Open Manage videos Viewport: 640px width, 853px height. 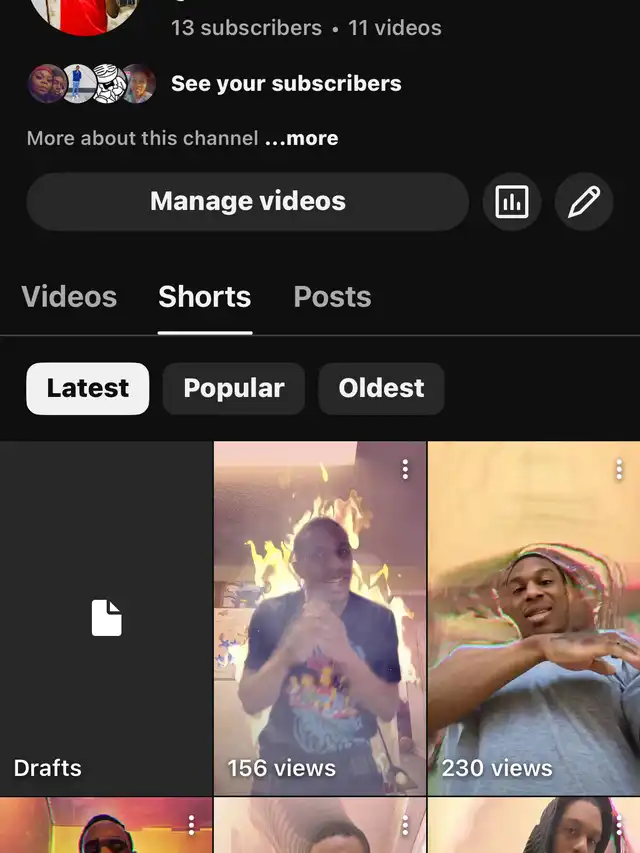[x=247, y=202]
